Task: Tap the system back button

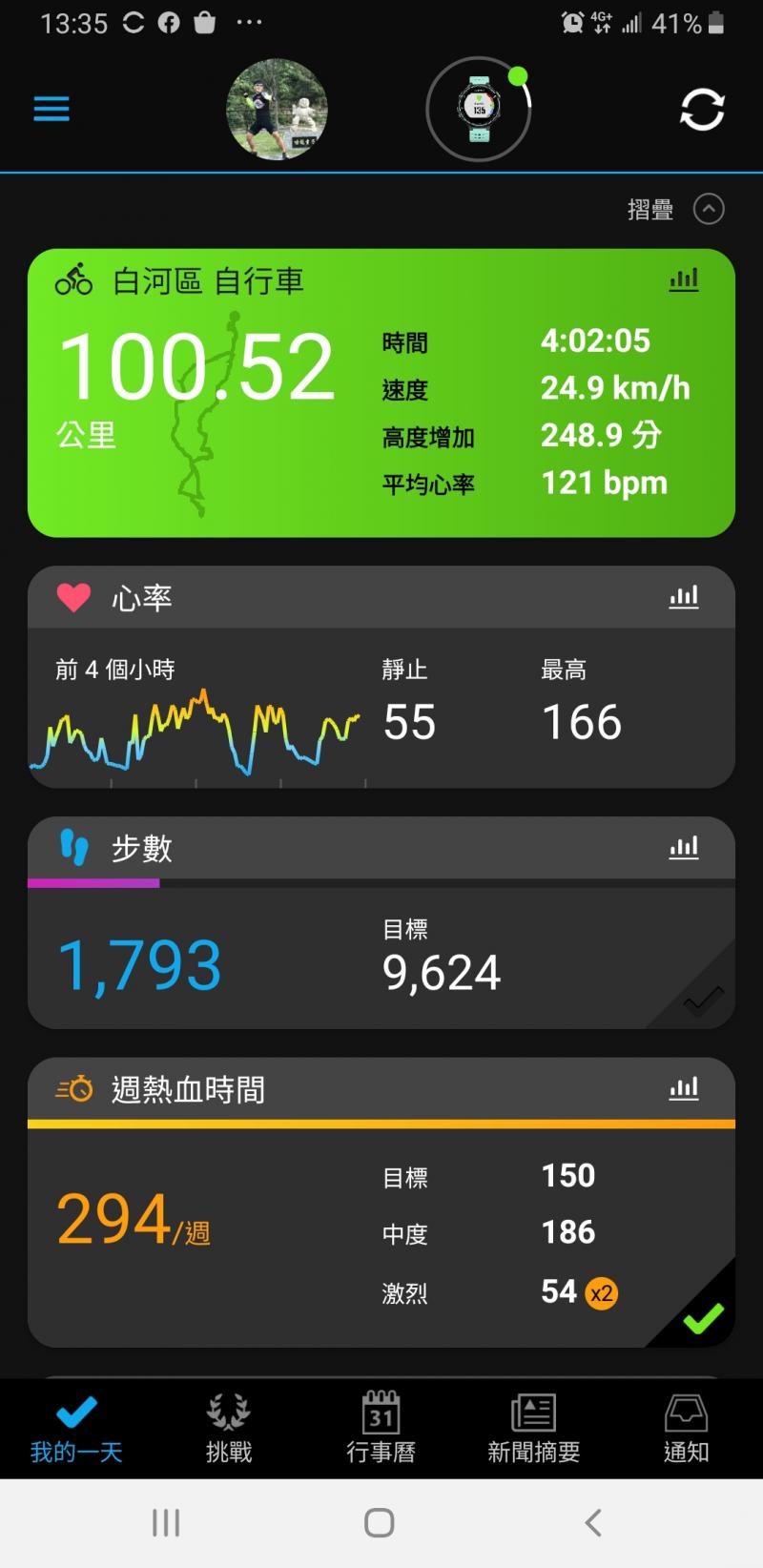Action: [x=593, y=1522]
